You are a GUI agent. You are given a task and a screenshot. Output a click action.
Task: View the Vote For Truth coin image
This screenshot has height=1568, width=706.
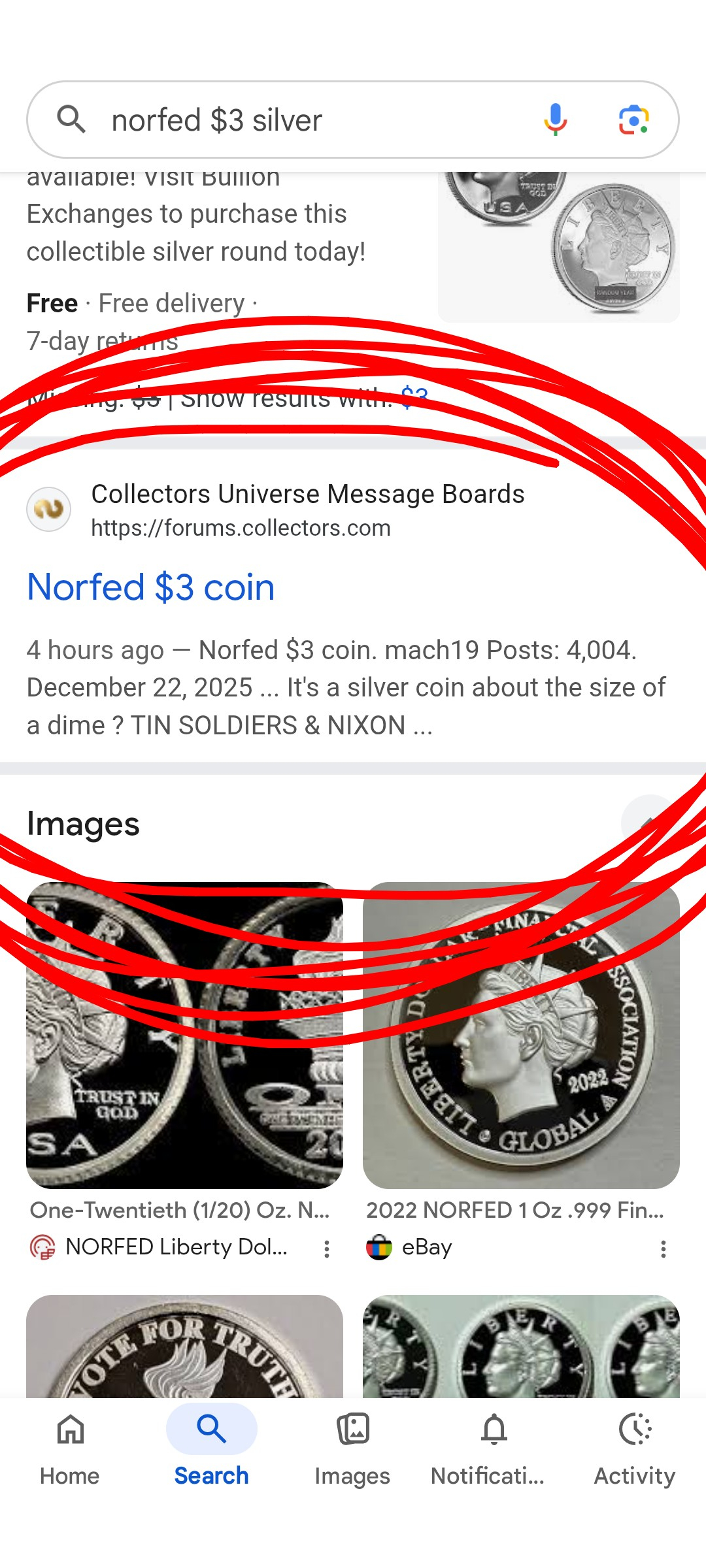(x=184, y=1346)
